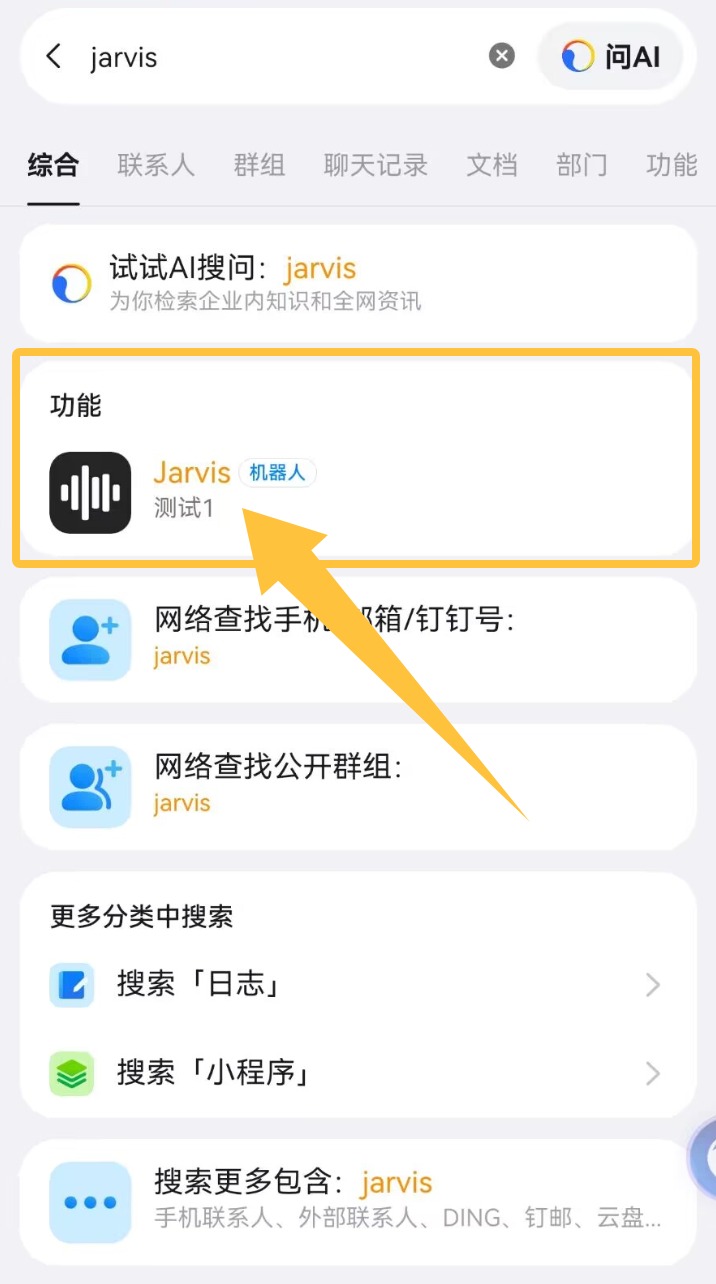This screenshot has height=1284, width=716.
Task: Switch to the 功能 tab
Action: click(x=671, y=165)
